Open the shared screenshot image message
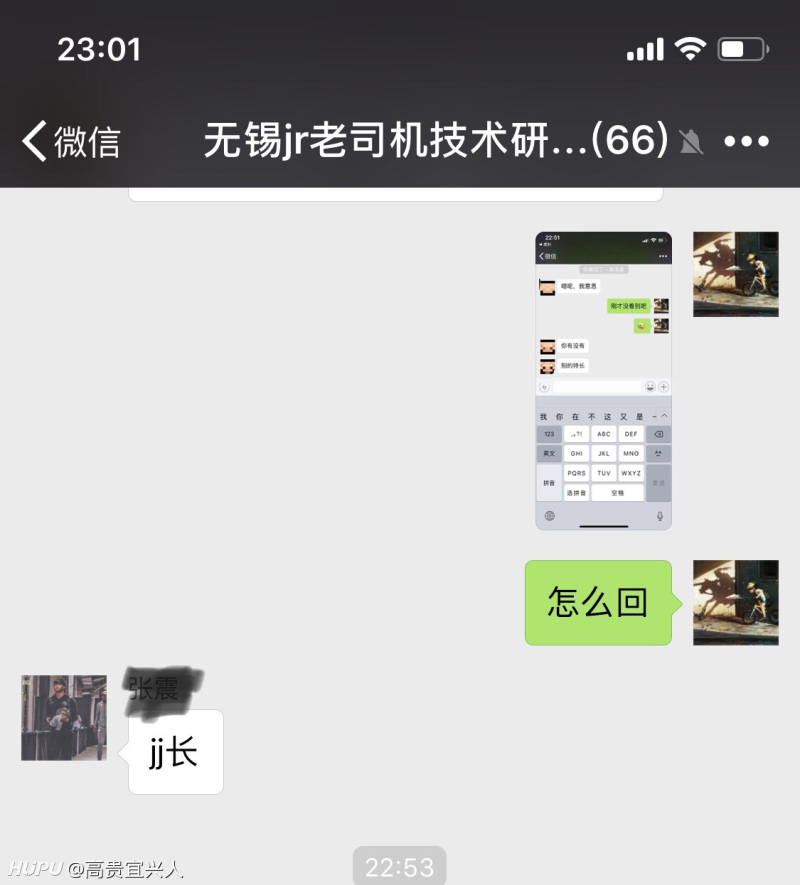This screenshot has height=885, width=800. (603, 380)
